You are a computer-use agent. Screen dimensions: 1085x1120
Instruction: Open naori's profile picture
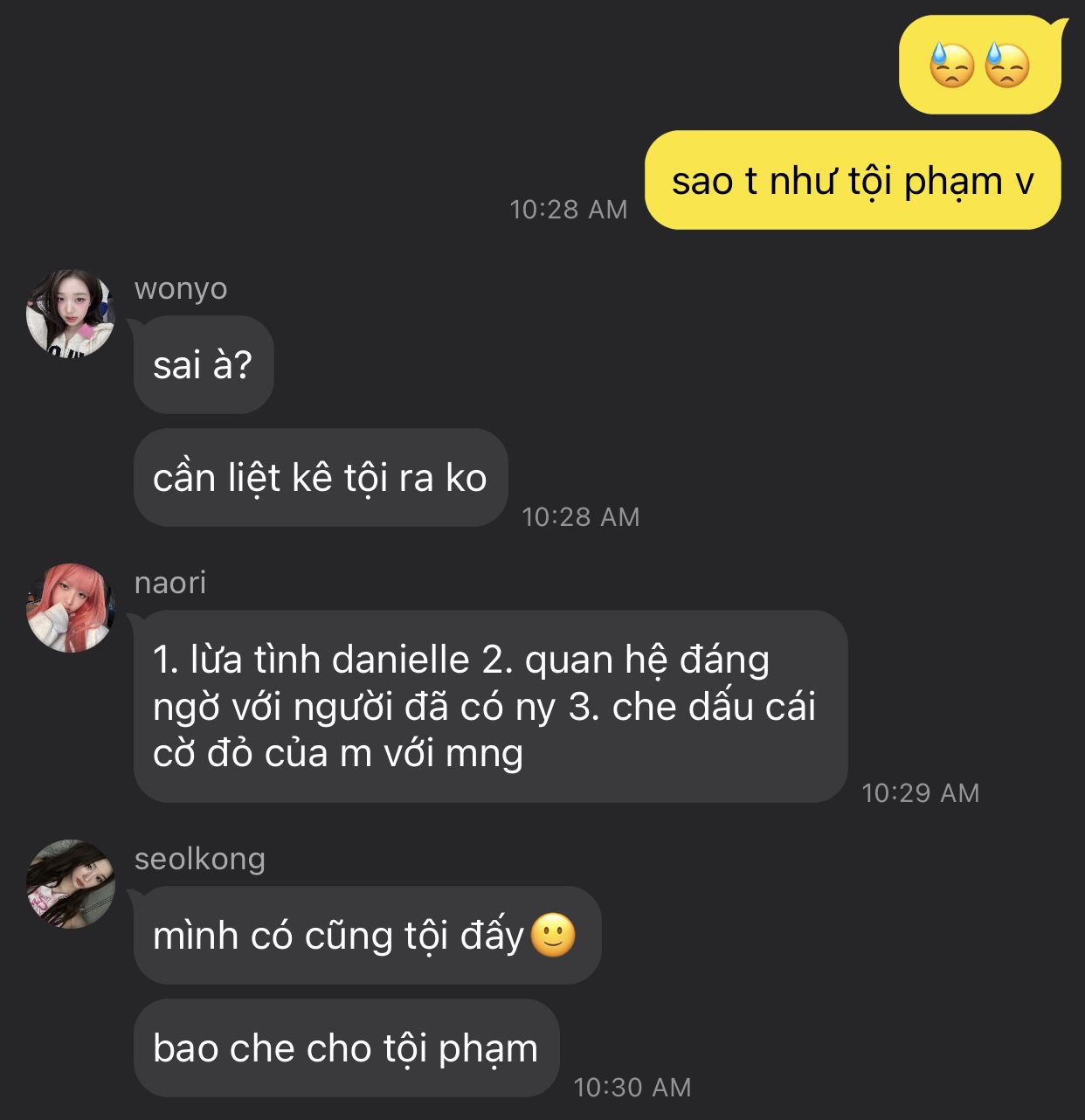pyautogui.click(x=71, y=608)
